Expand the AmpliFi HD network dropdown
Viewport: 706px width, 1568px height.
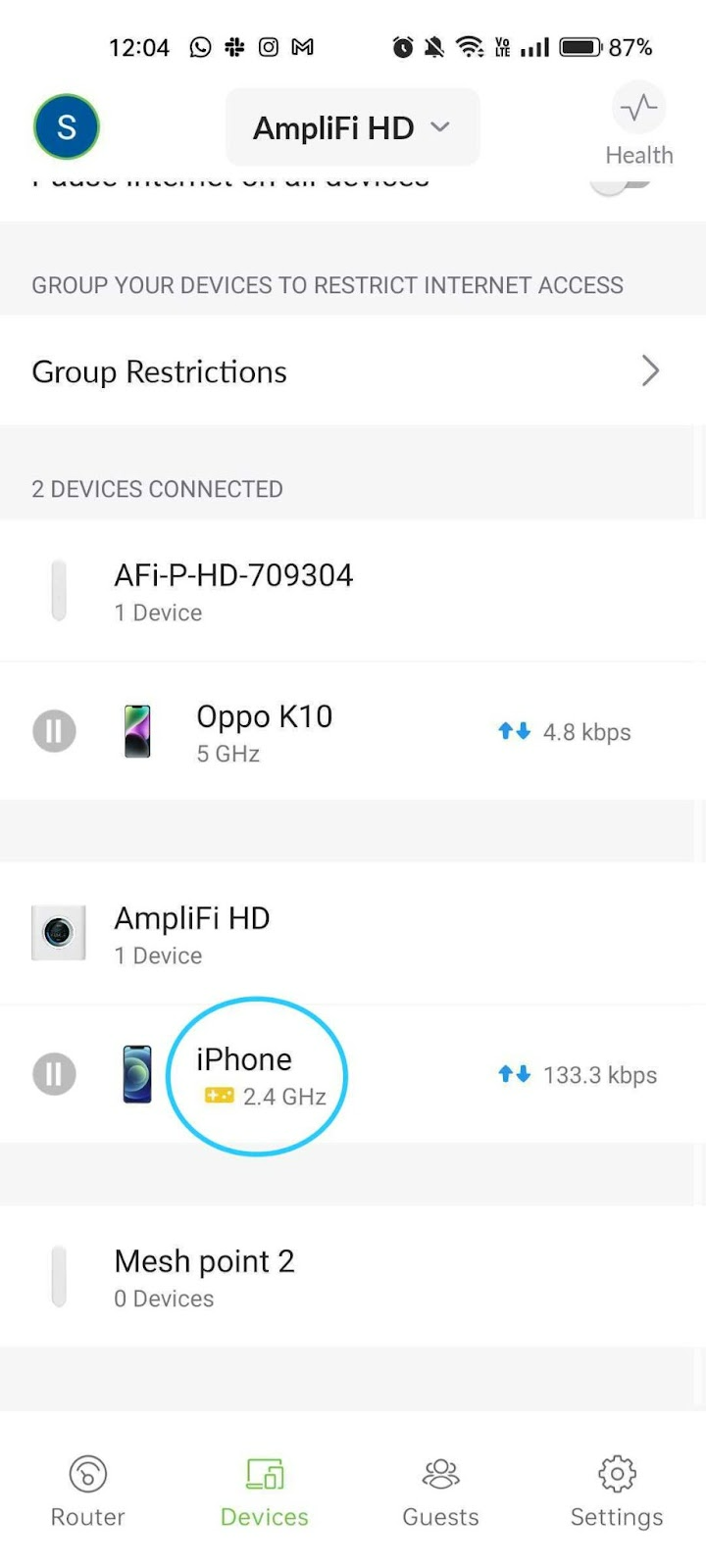coord(352,127)
